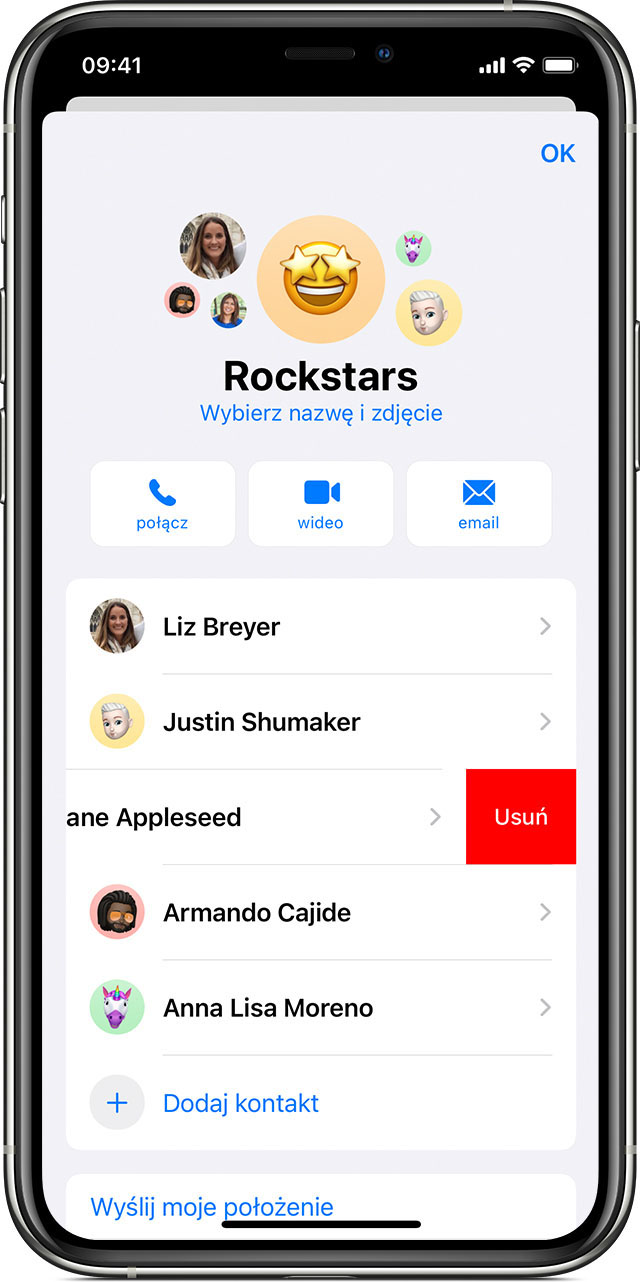Open Liz Breyer's contact row
640x1282 pixels.
(320, 627)
